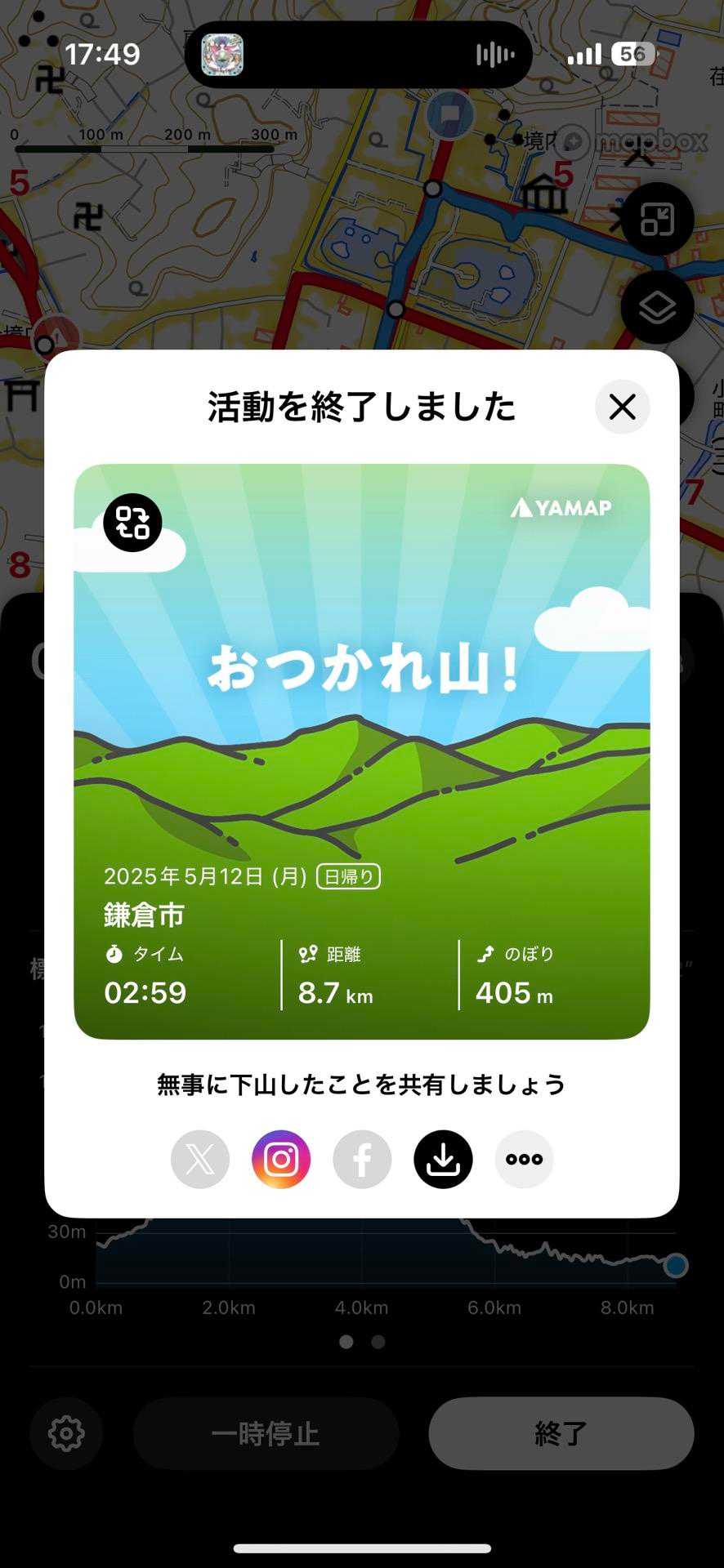Share the activity on Instagram
This screenshot has width=724, height=1568.
[x=281, y=1159]
